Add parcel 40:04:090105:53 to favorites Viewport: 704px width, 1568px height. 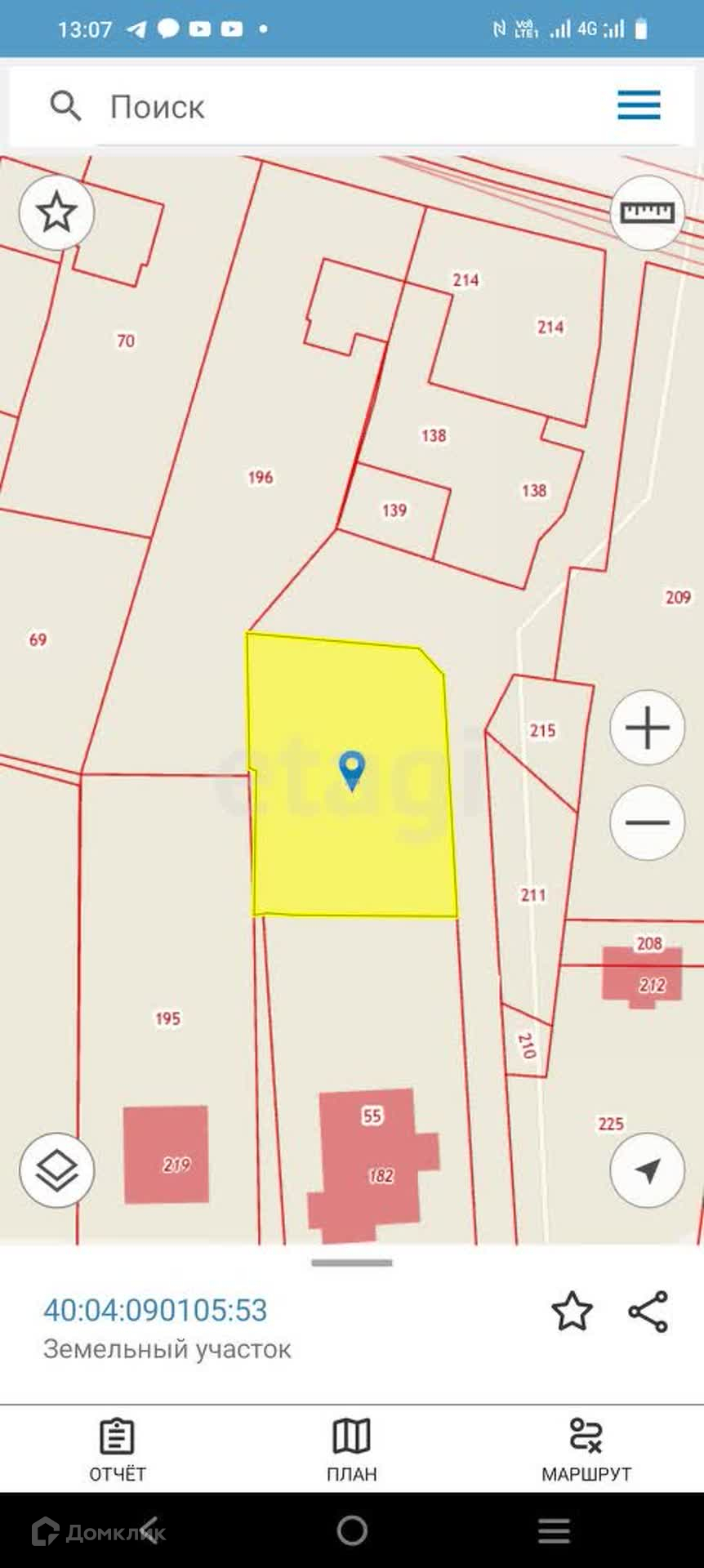pyautogui.click(x=572, y=1312)
